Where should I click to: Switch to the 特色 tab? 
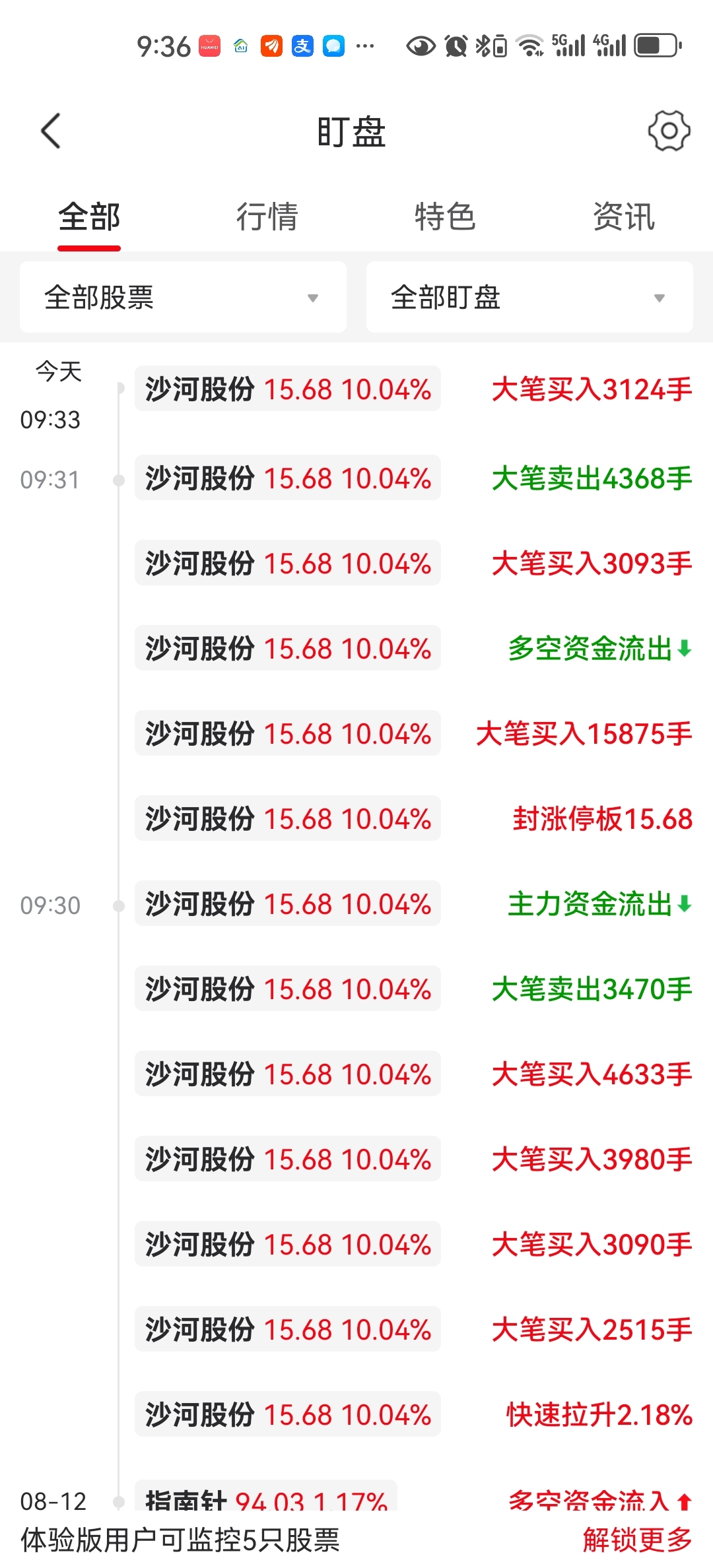click(445, 216)
